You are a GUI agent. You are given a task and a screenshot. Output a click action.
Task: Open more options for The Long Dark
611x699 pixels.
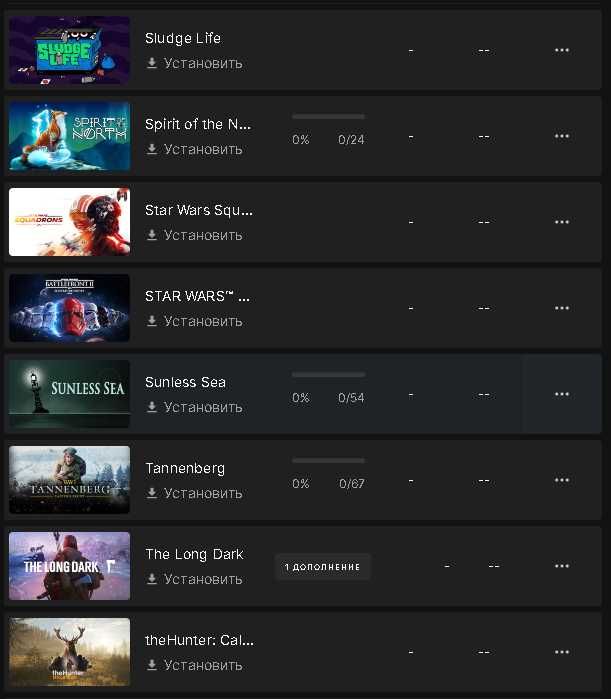561,566
